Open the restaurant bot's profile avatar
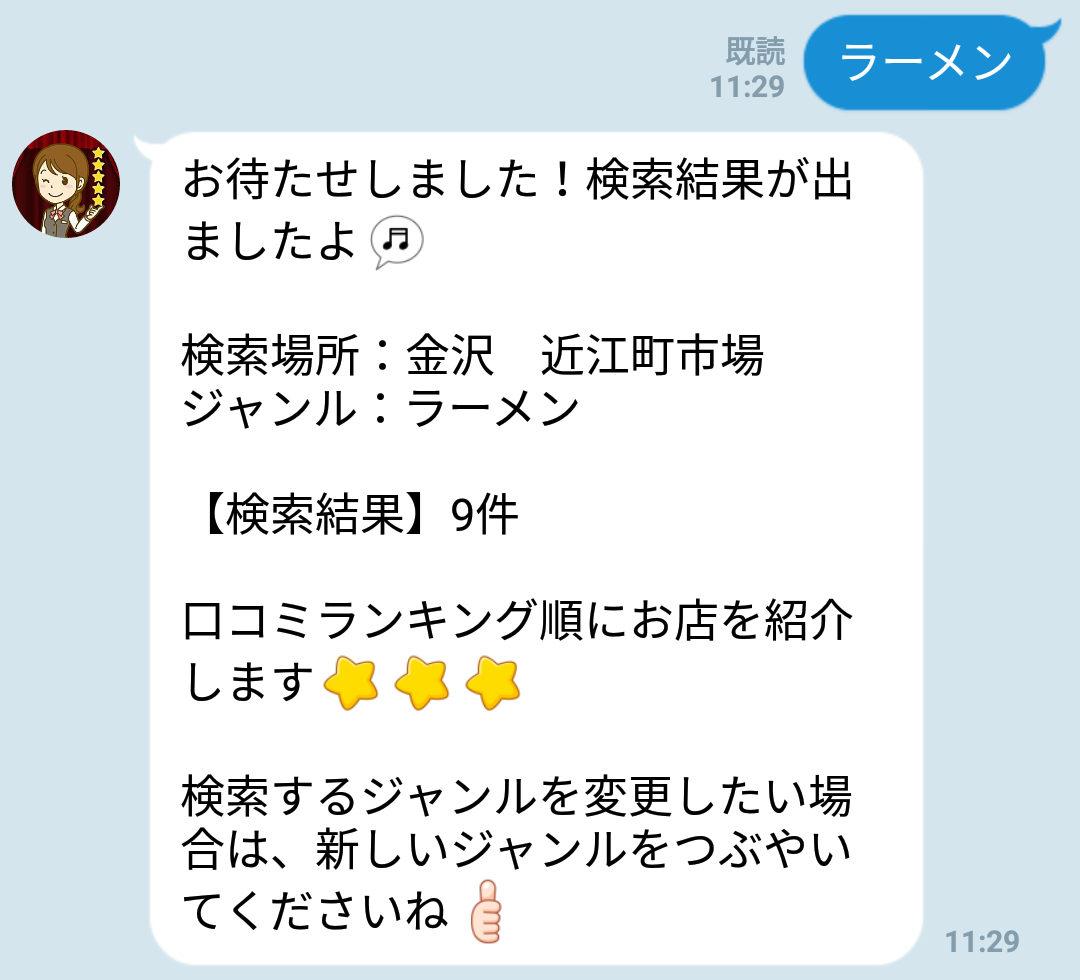The image size is (1080, 980). pyautogui.click(x=66, y=184)
